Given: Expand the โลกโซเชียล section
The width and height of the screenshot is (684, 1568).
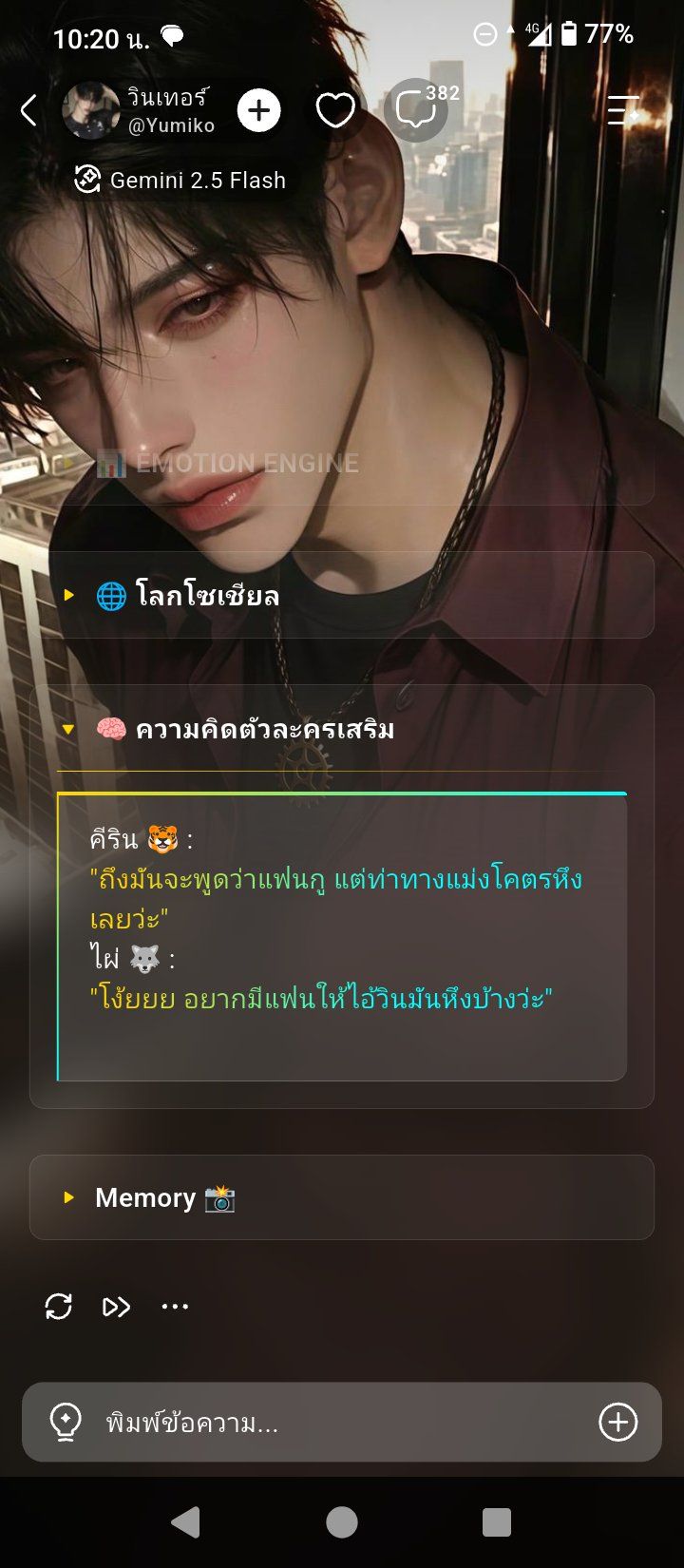Looking at the screenshot, I should [342, 596].
